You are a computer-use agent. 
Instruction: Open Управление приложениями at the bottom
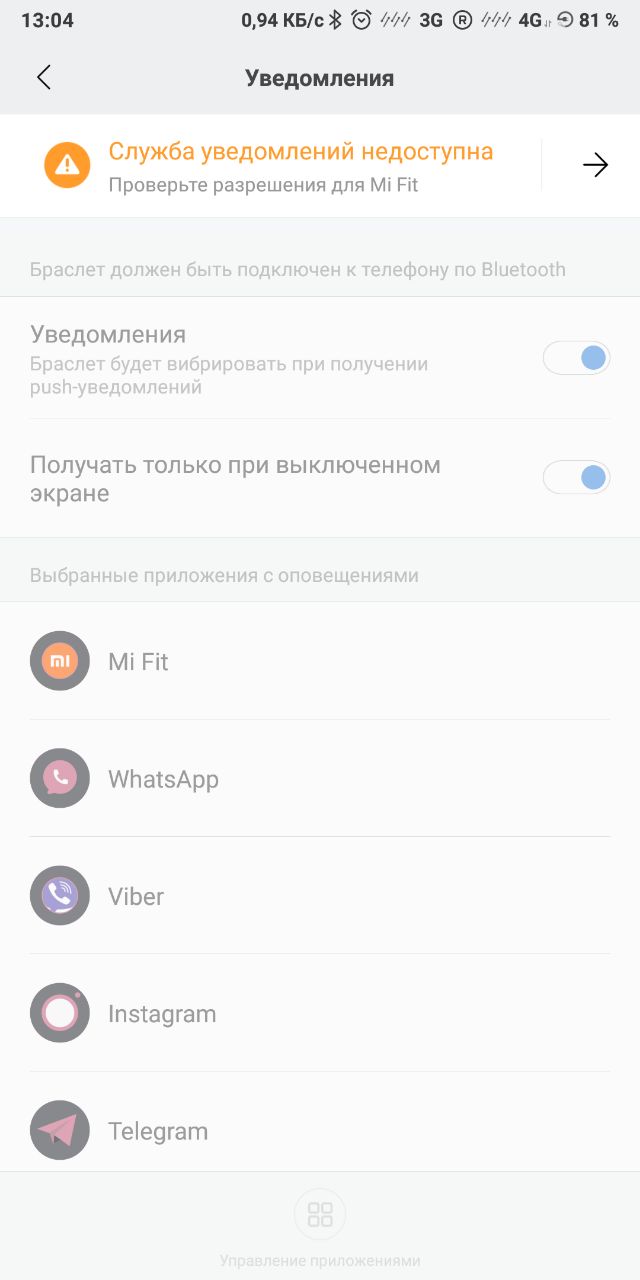[320, 1227]
